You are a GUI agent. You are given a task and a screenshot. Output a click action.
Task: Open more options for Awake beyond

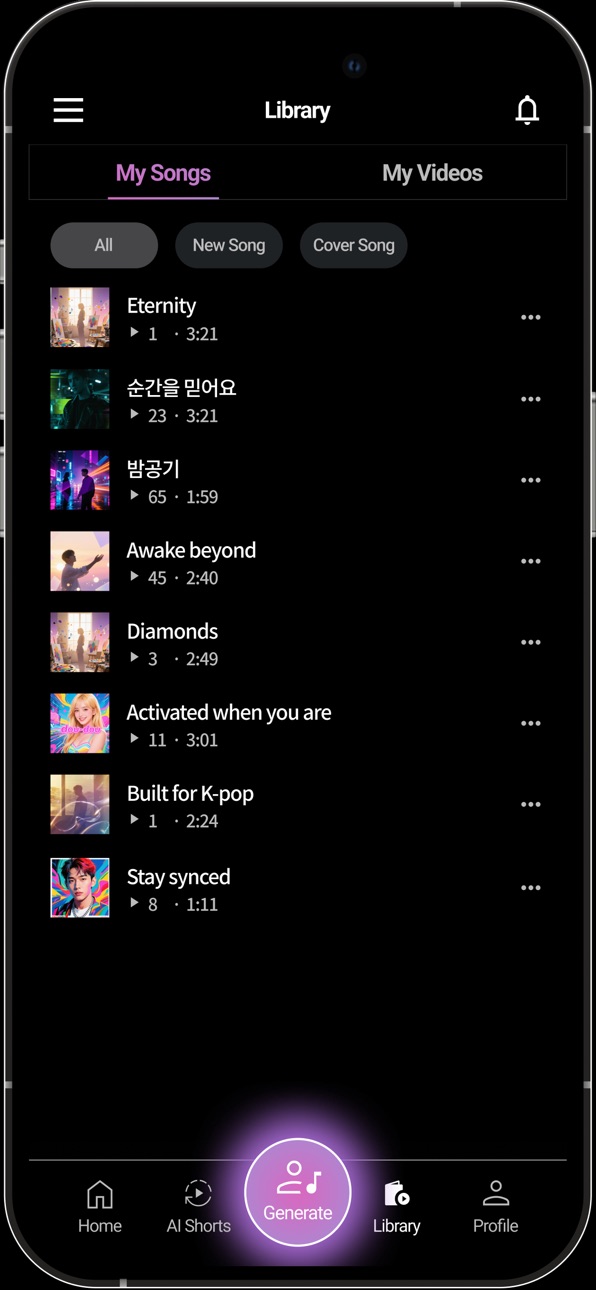pos(531,561)
